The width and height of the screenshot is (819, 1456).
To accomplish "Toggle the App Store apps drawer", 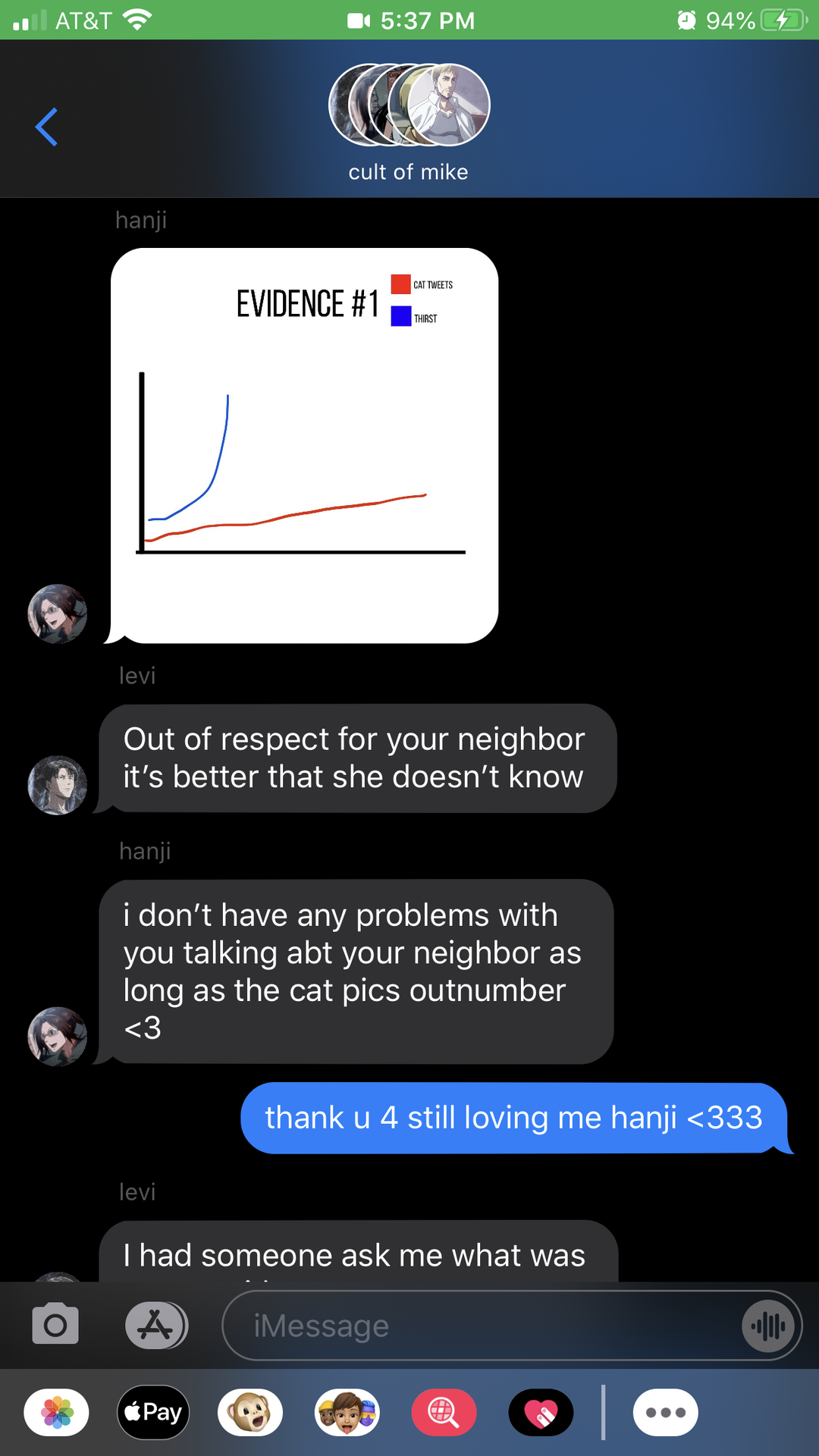I will coord(156,1325).
